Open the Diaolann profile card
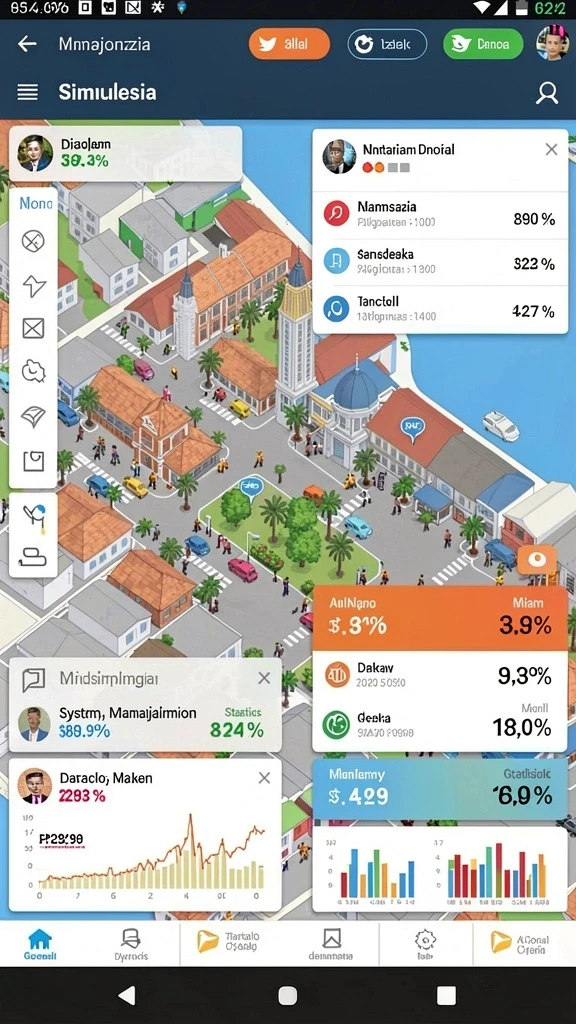 (x=126, y=154)
